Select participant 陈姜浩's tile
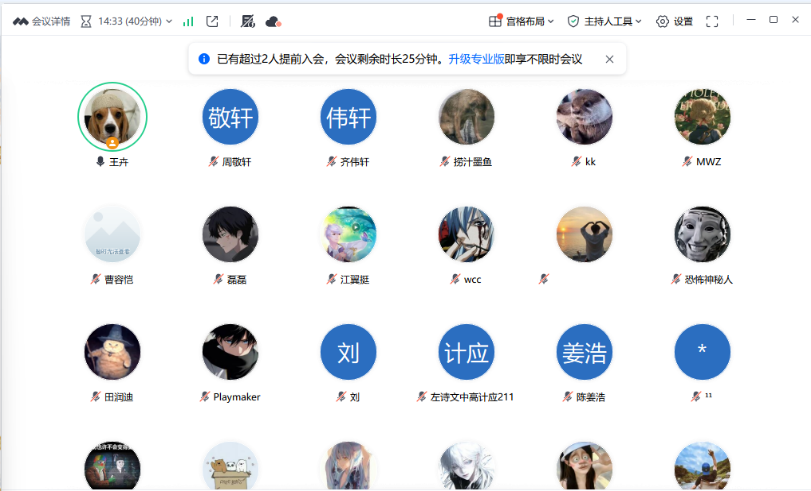 584,352
